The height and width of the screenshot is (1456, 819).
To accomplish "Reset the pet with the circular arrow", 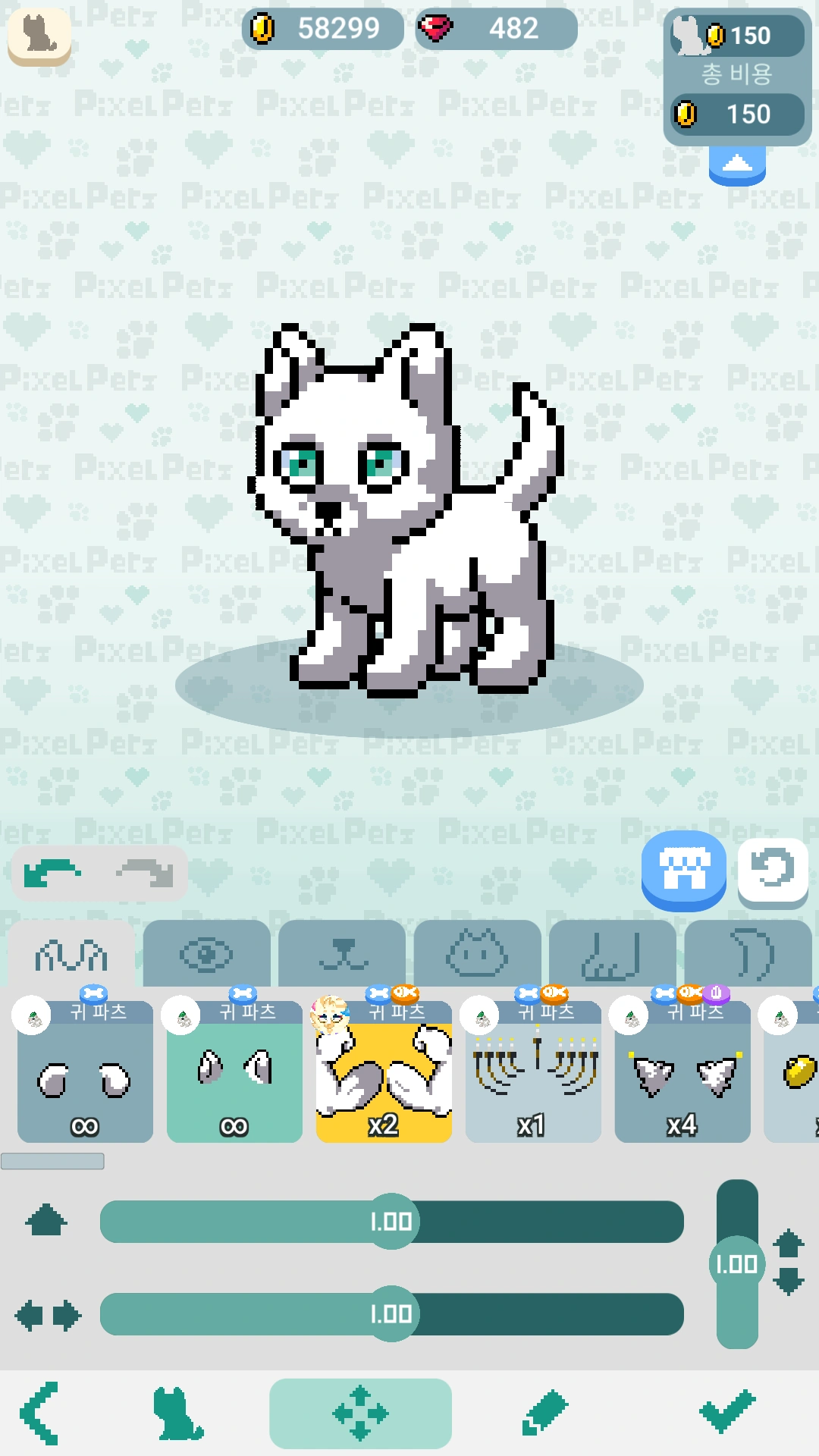I will click(x=772, y=869).
